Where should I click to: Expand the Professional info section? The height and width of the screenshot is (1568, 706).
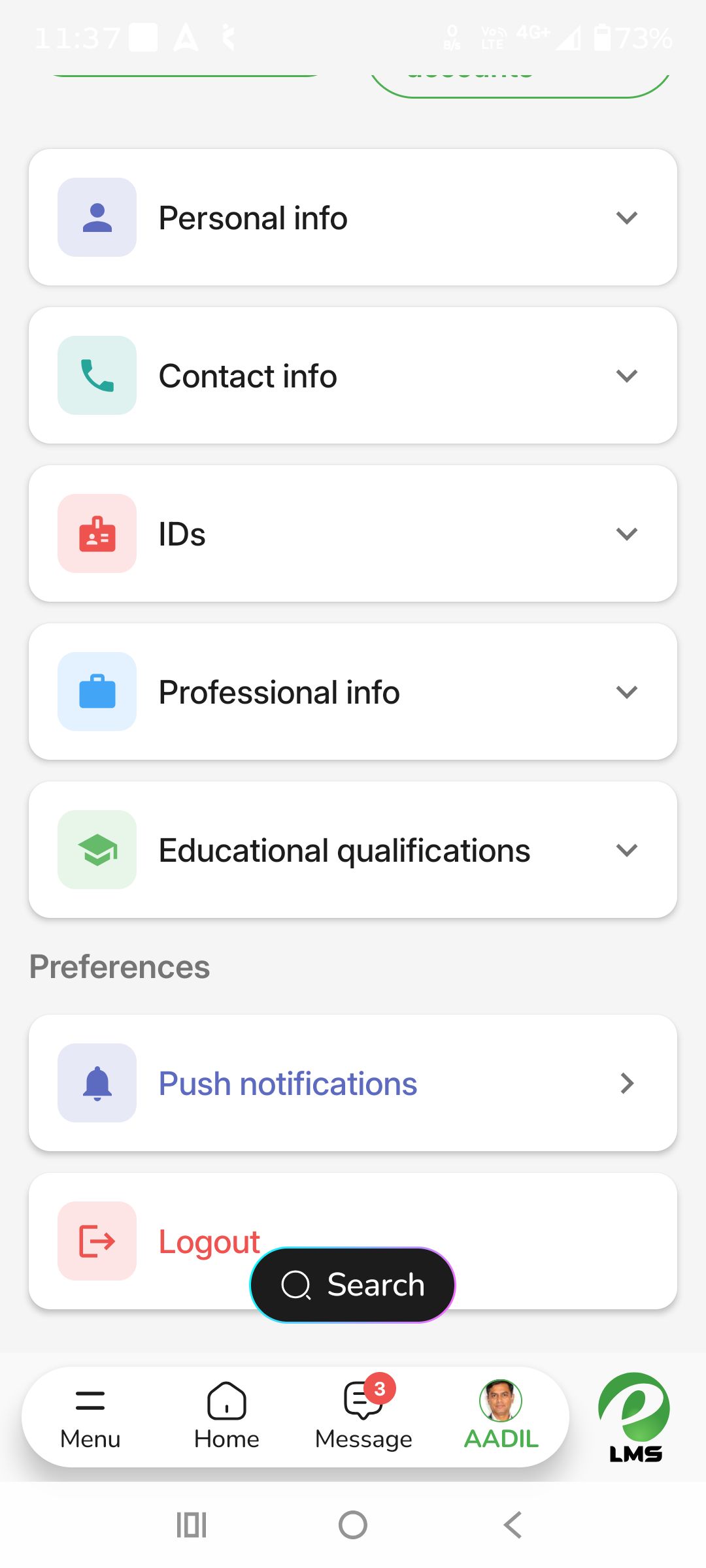click(353, 692)
